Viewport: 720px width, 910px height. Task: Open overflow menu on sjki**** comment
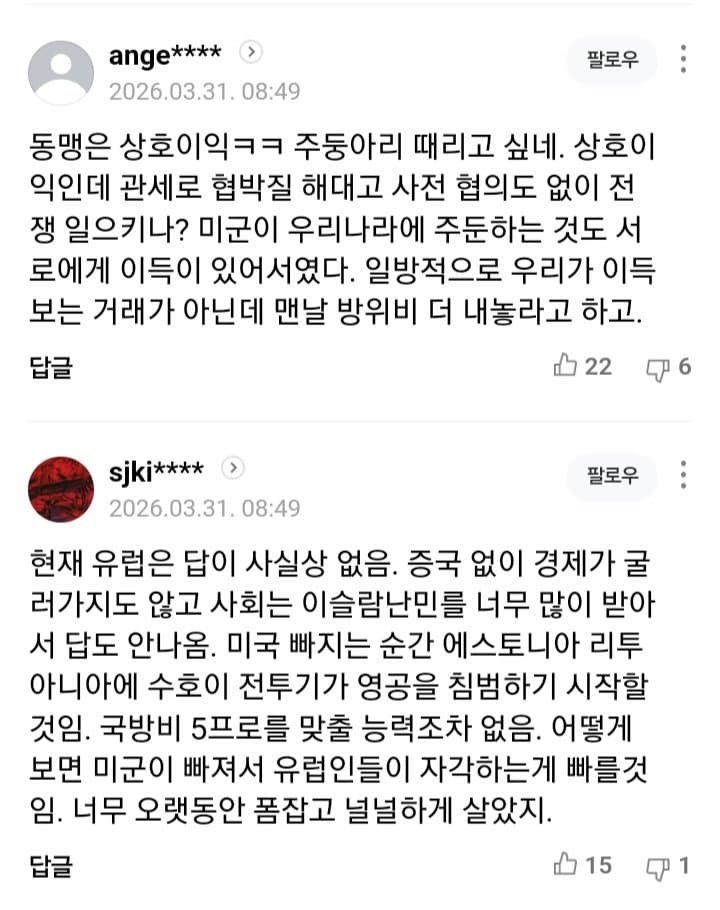tap(683, 474)
